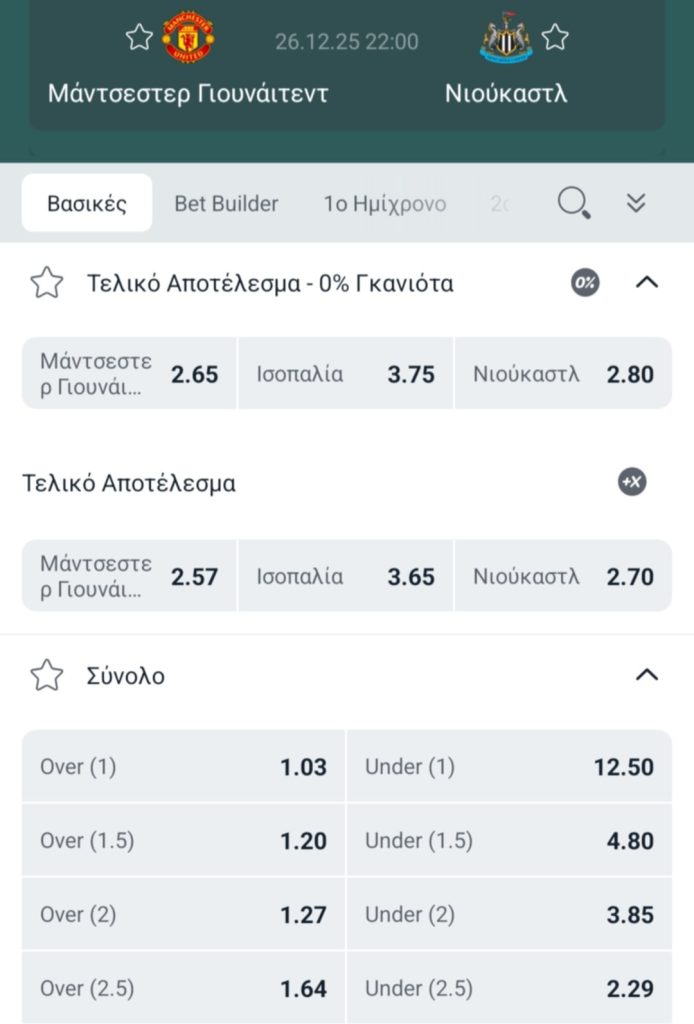The width and height of the screenshot is (694, 1024).
Task: Switch to the Bet Builder tab
Action: (226, 204)
